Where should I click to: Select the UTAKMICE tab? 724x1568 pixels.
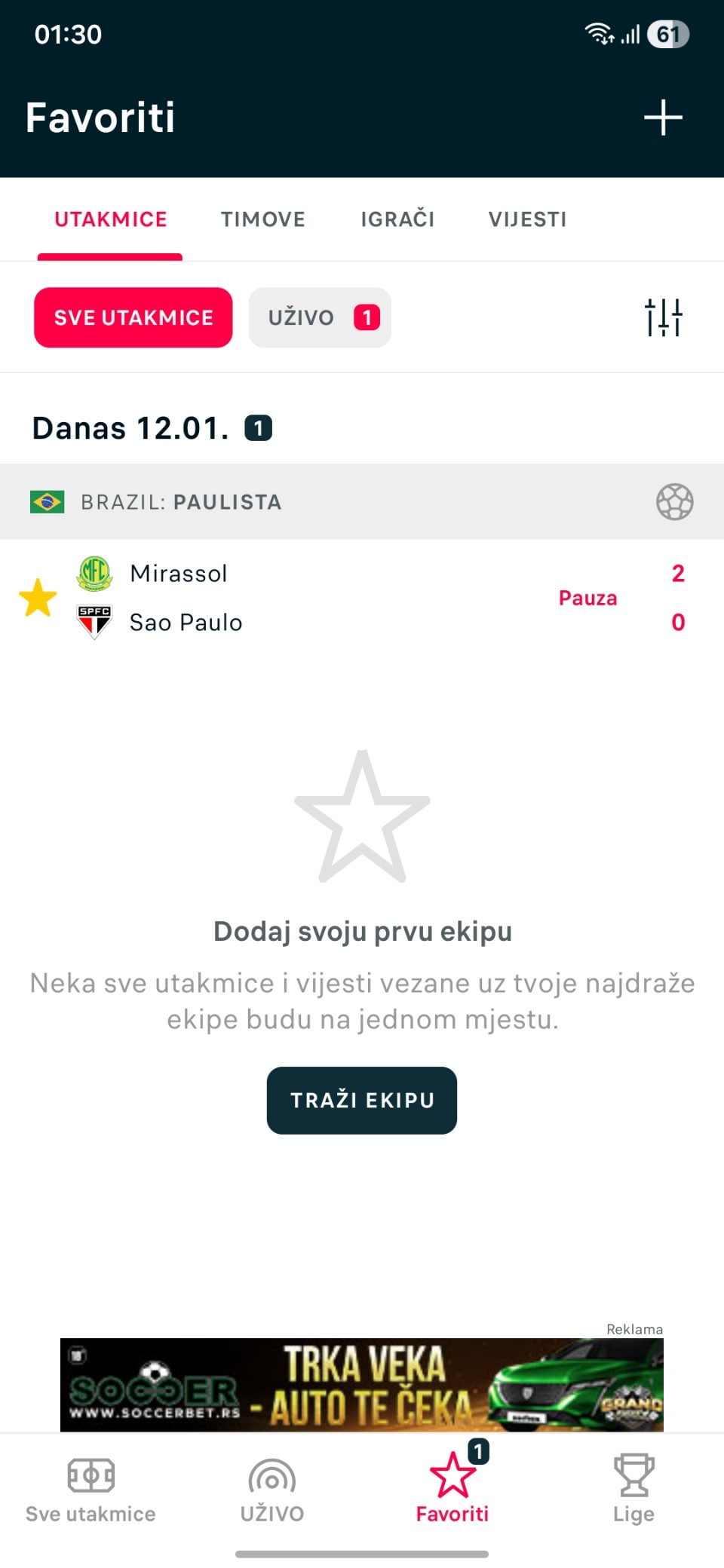[111, 219]
